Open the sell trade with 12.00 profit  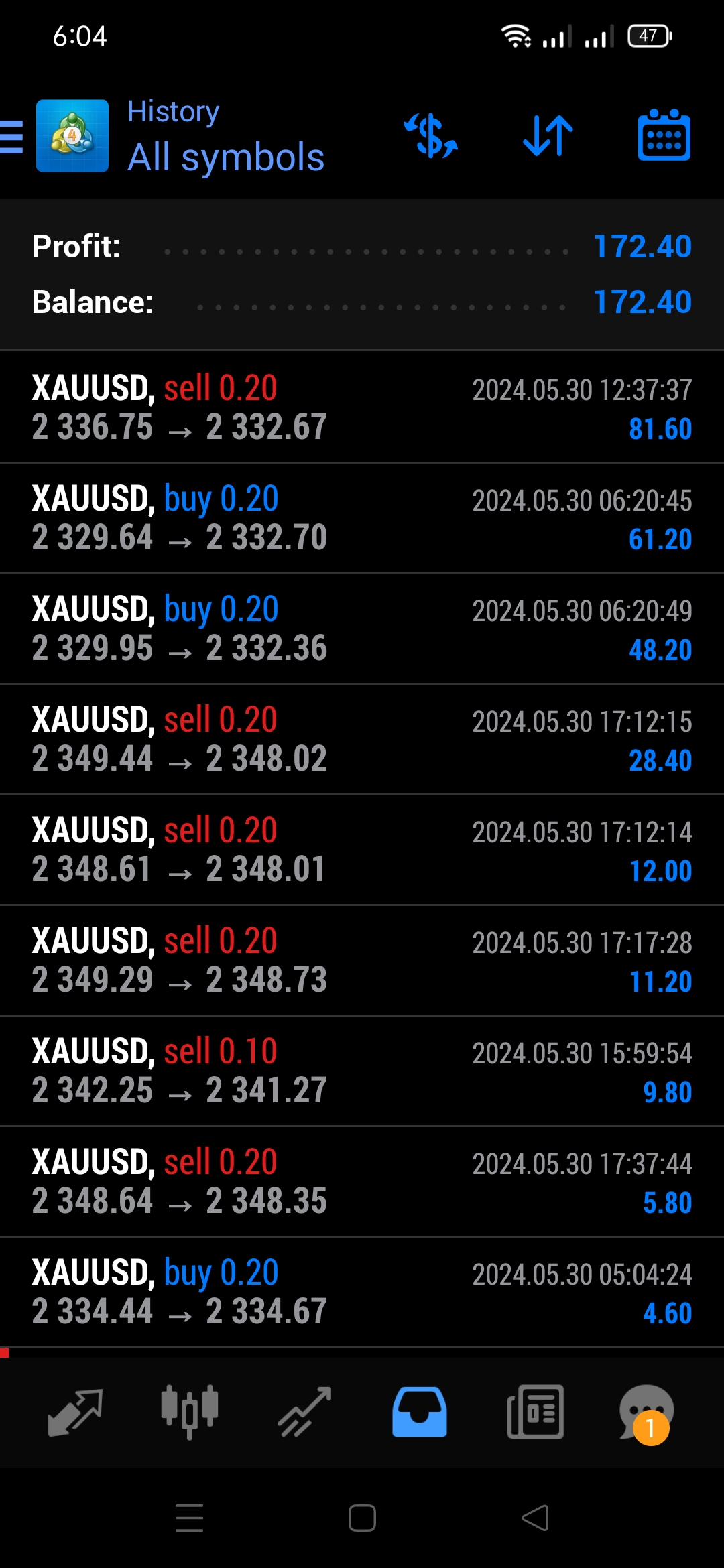tap(362, 850)
